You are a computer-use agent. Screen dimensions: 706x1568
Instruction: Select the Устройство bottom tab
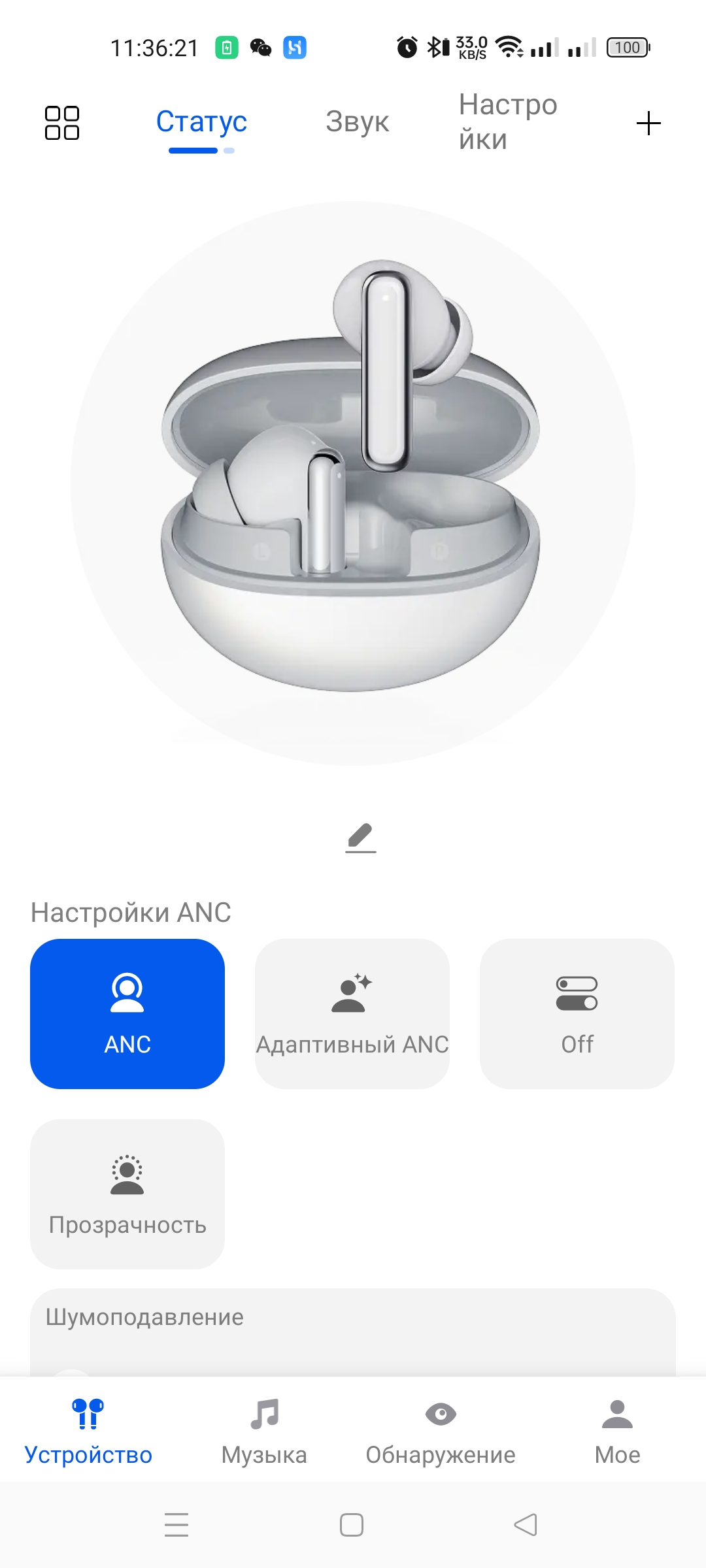[x=88, y=1431]
